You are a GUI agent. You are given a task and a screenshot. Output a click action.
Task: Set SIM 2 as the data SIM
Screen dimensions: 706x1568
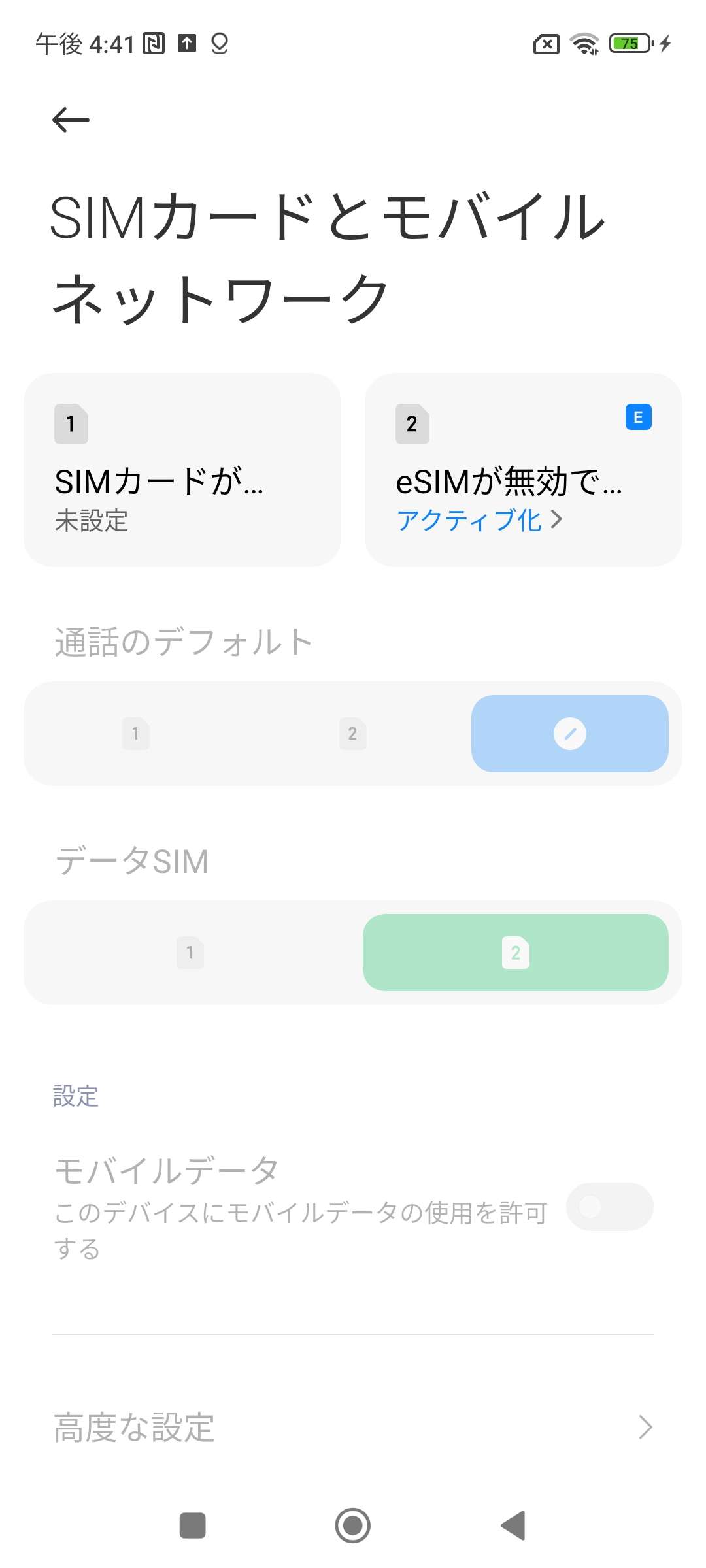point(515,953)
